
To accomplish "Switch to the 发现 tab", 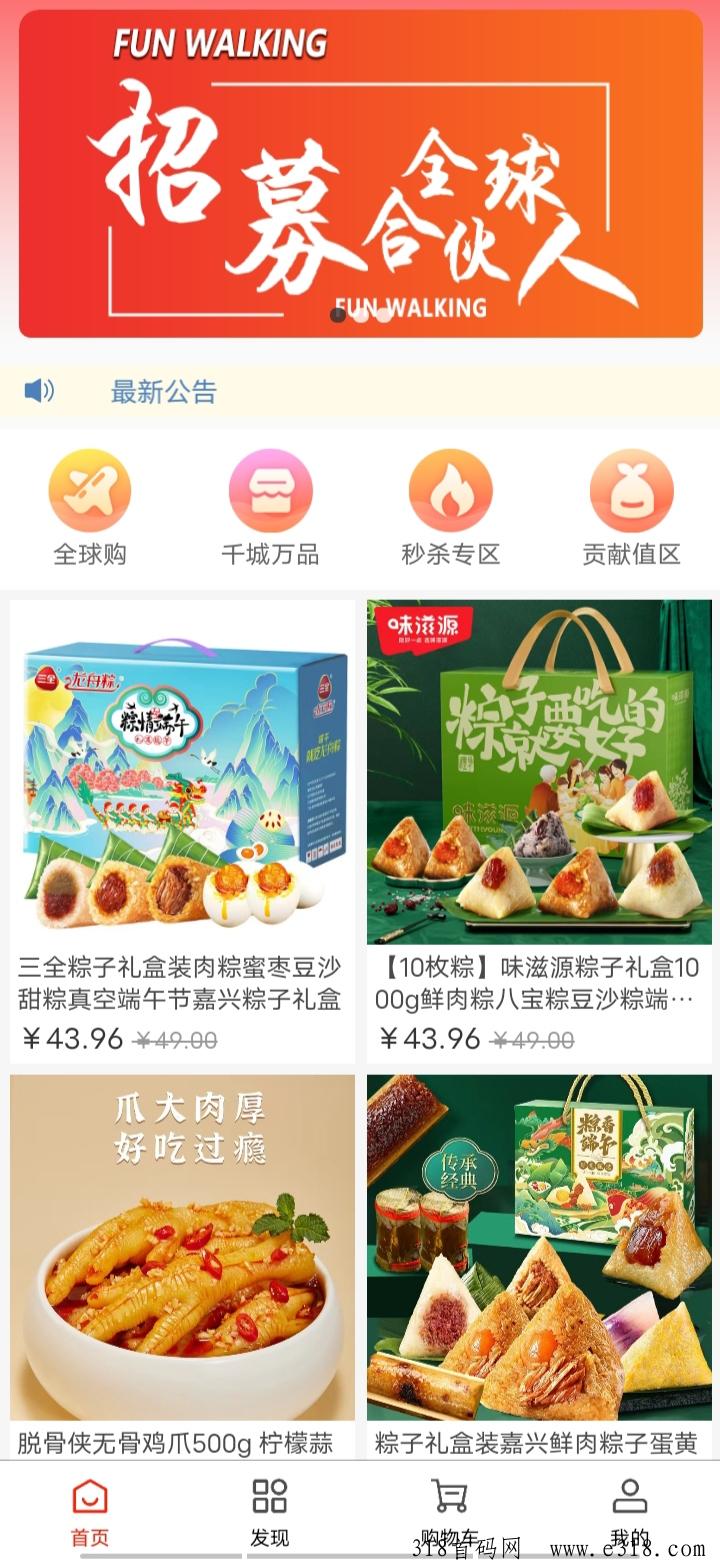I will tap(270, 1510).
